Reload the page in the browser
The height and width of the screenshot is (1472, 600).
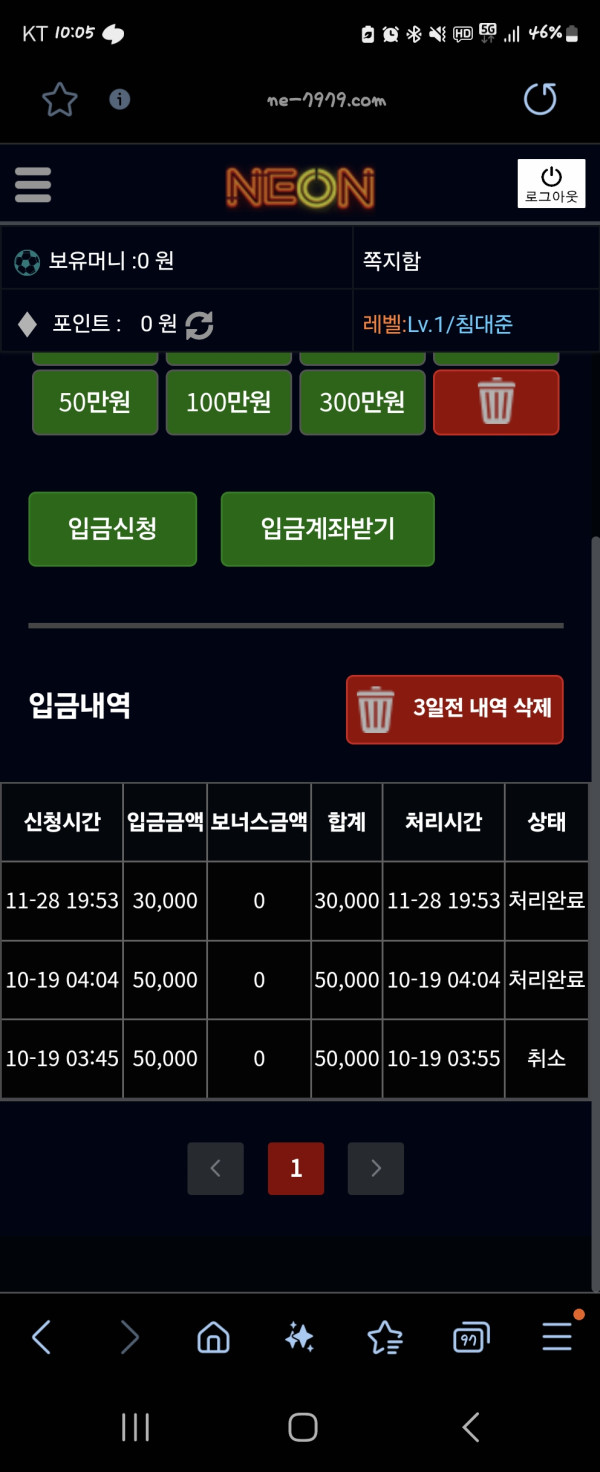coord(540,99)
